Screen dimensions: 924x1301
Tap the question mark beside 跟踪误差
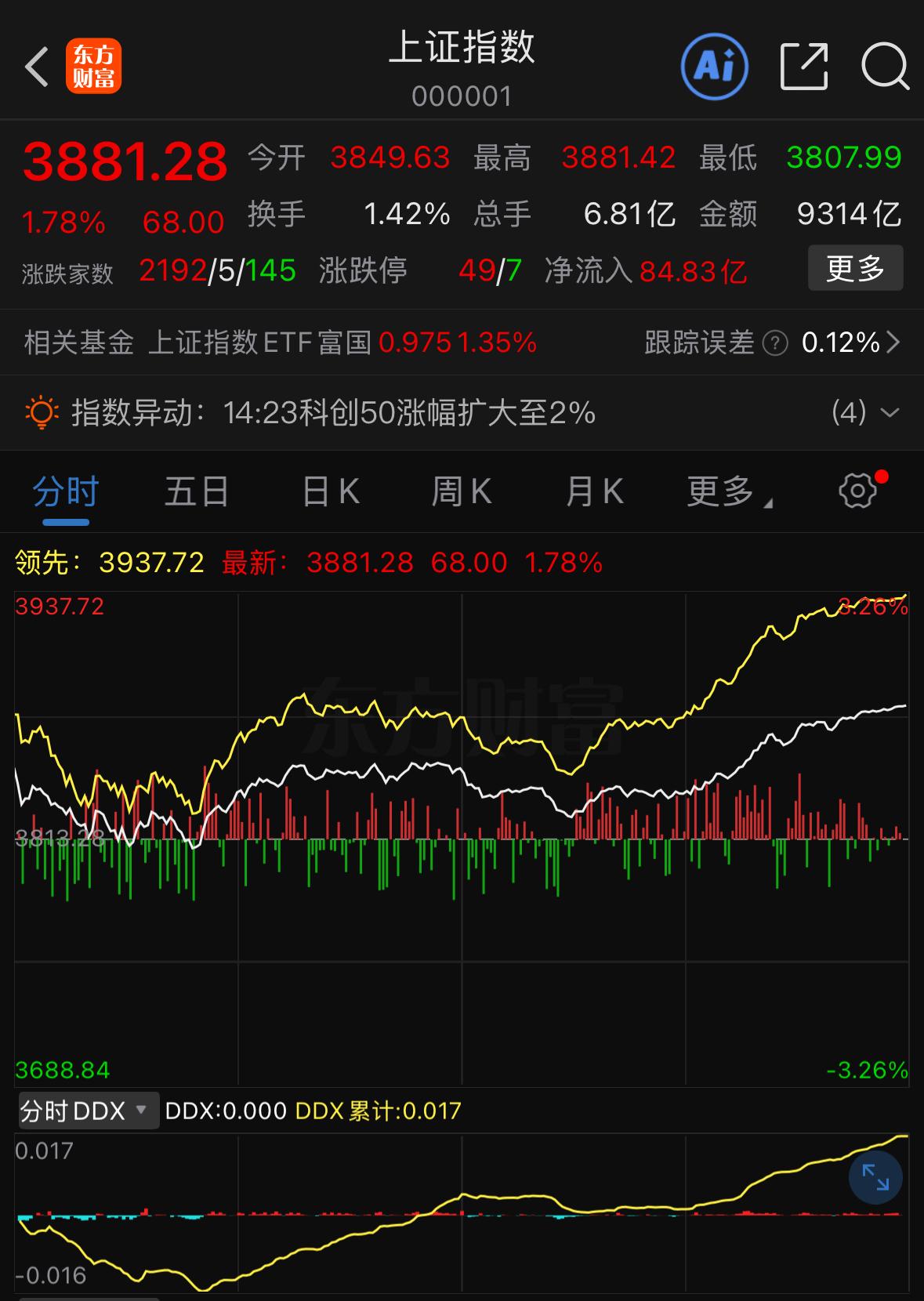tap(774, 342)
